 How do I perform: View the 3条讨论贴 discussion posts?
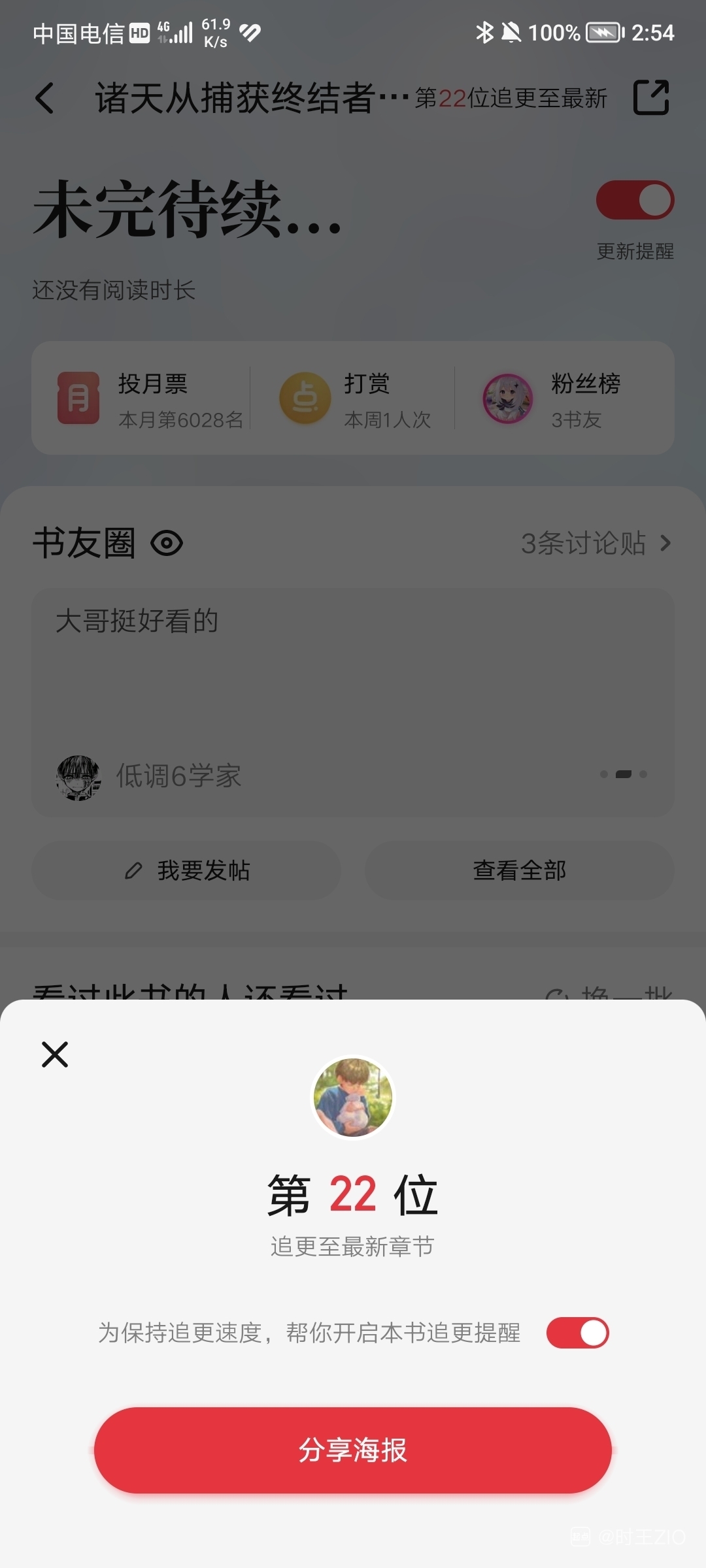[595, 543]
